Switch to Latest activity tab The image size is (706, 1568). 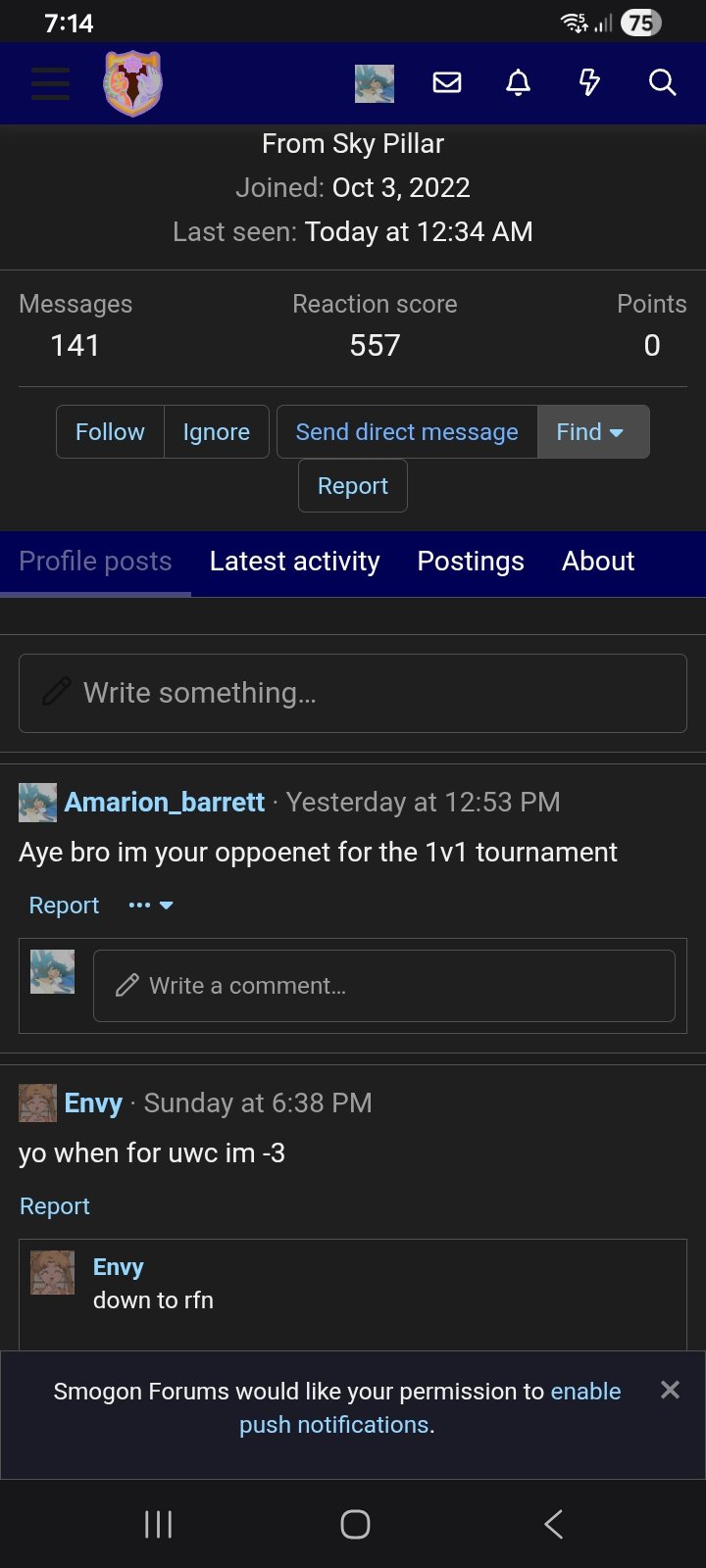click(294, 562)
